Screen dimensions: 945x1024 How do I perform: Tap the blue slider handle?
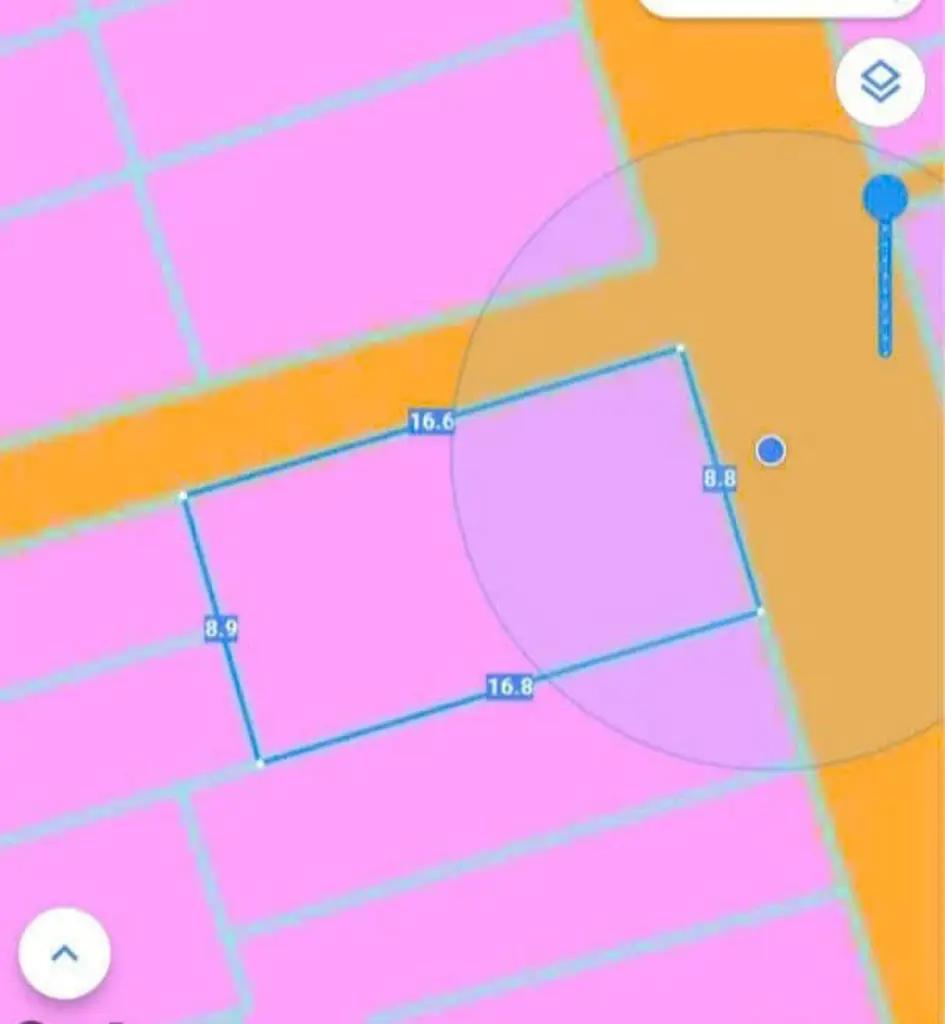pos(885,197)
